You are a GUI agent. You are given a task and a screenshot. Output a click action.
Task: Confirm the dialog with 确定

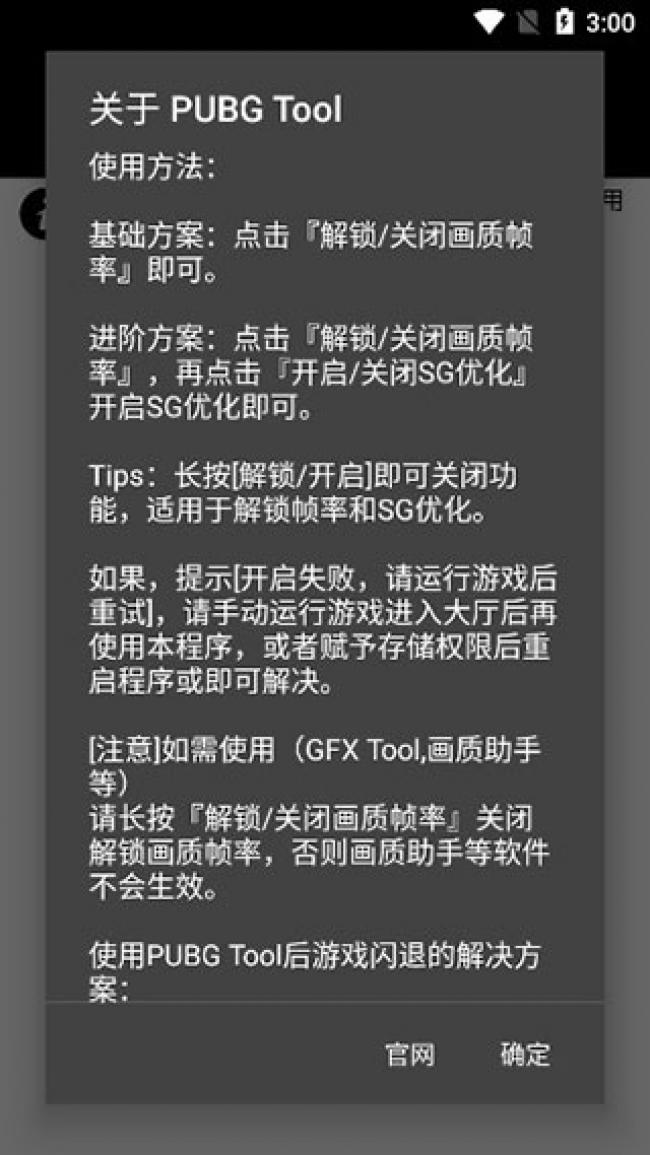[525, 1054]
